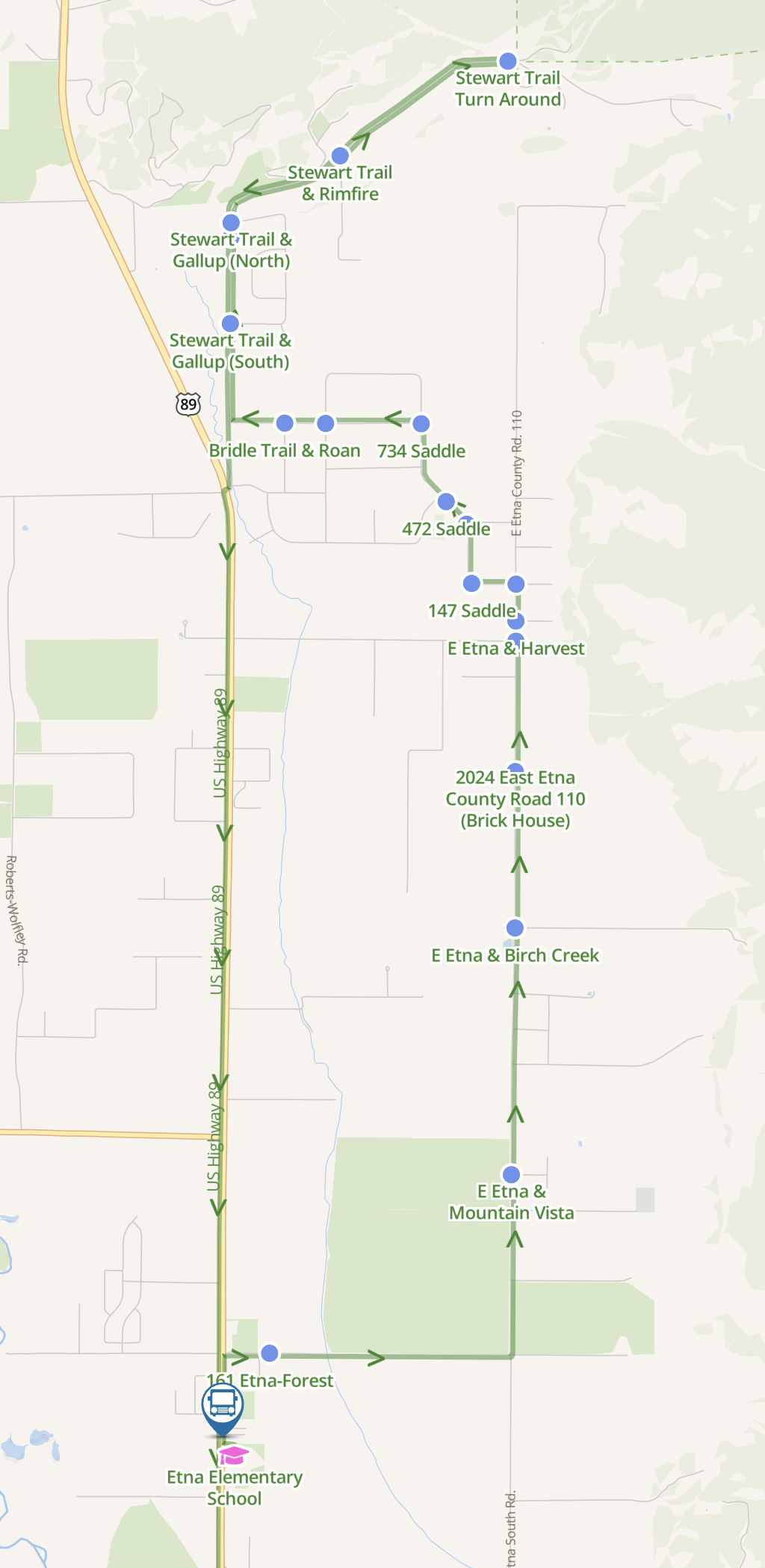Tap the bus vehicle marker near Etna Elementary

[x=223, y=1409]
